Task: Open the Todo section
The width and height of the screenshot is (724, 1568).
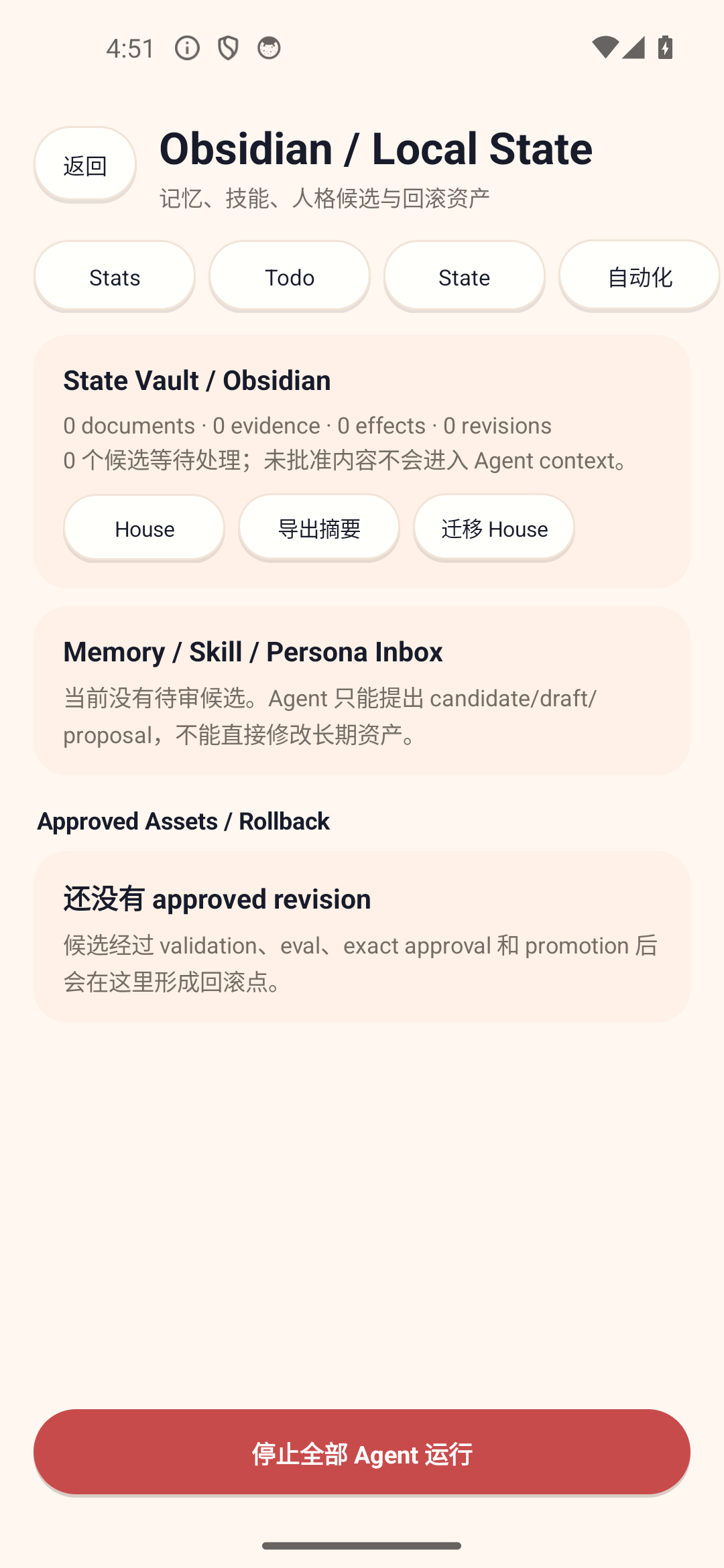Action: point(290,277)
